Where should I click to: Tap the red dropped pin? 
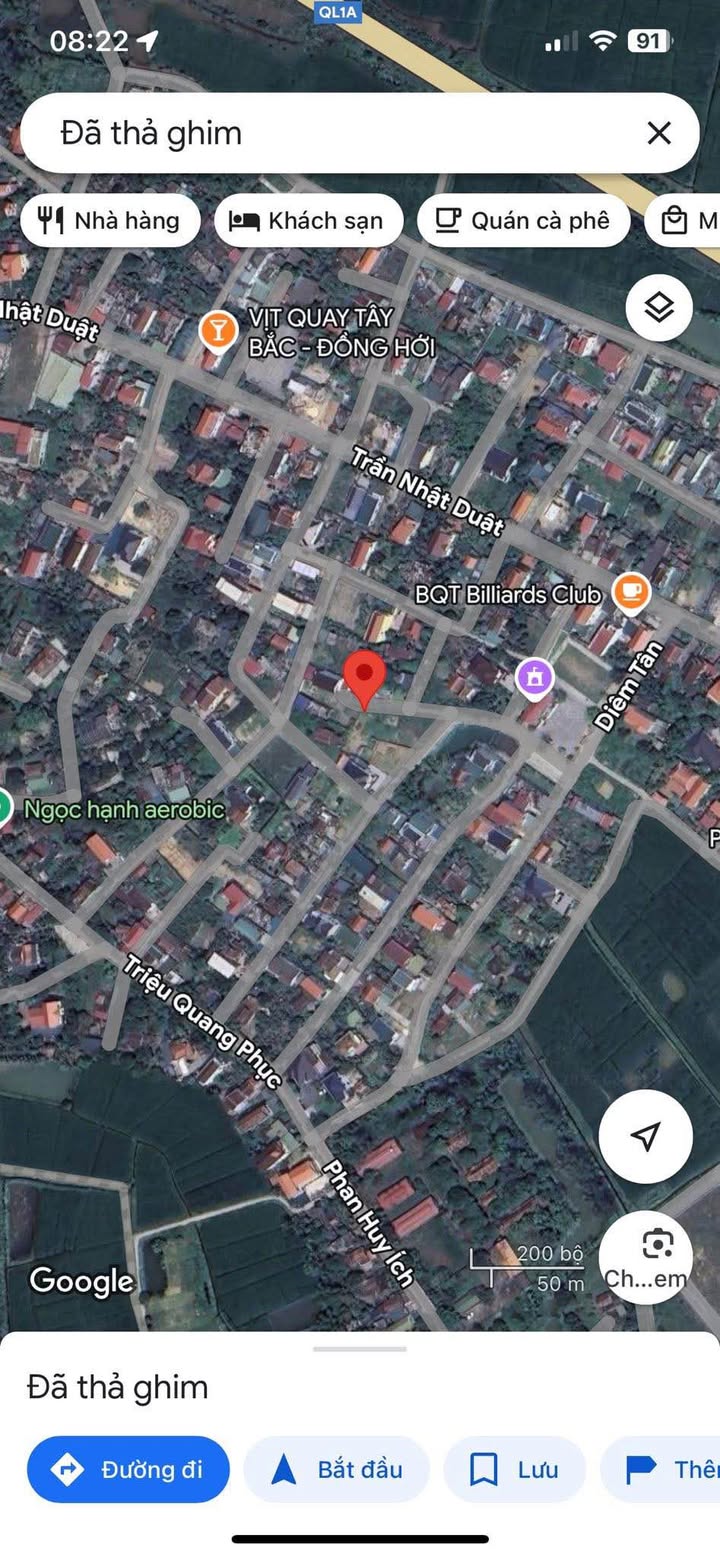point(364,680)
